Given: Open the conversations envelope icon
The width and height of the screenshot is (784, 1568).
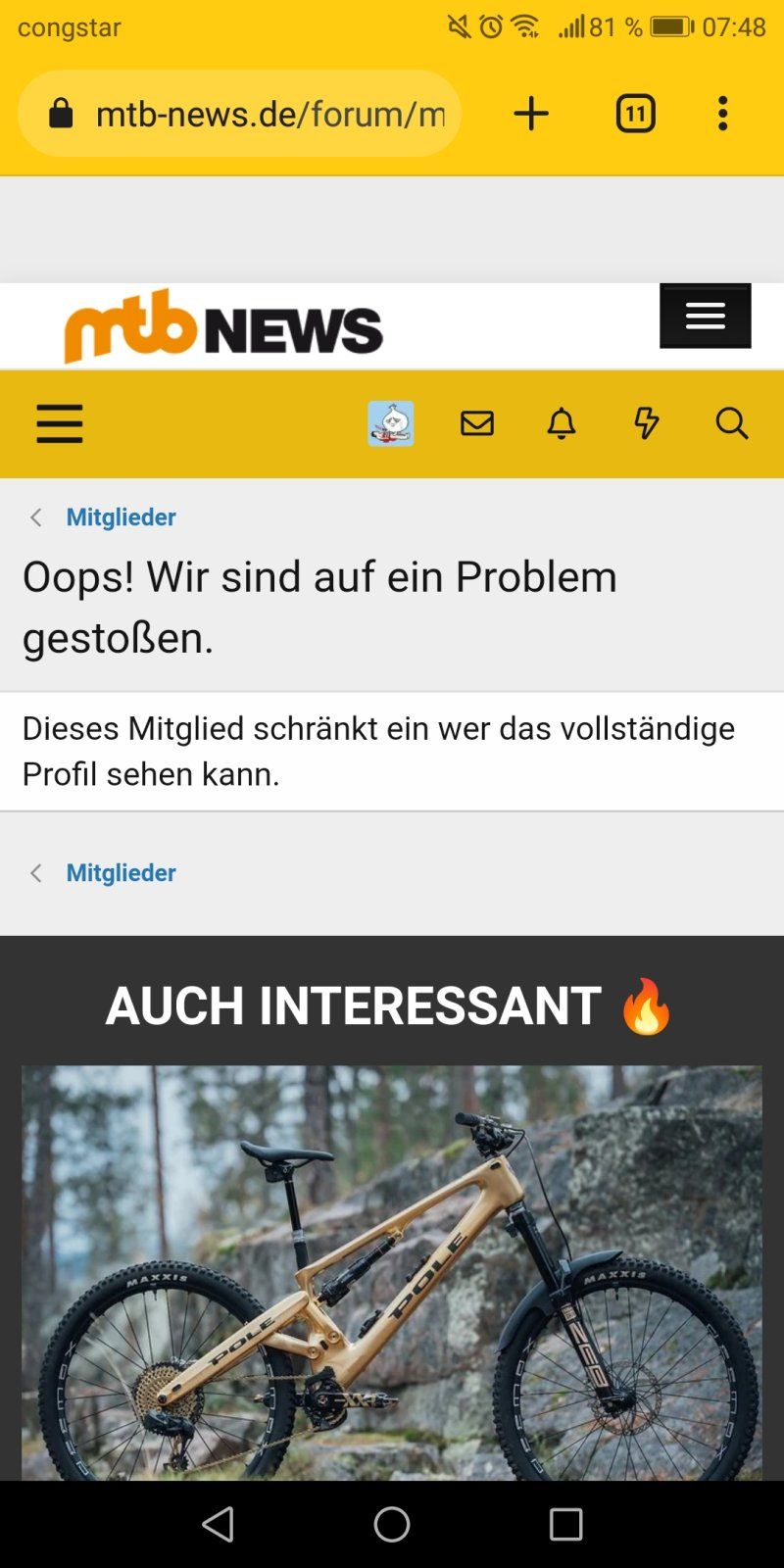Looking at the screenshot, I should point(477,423).
